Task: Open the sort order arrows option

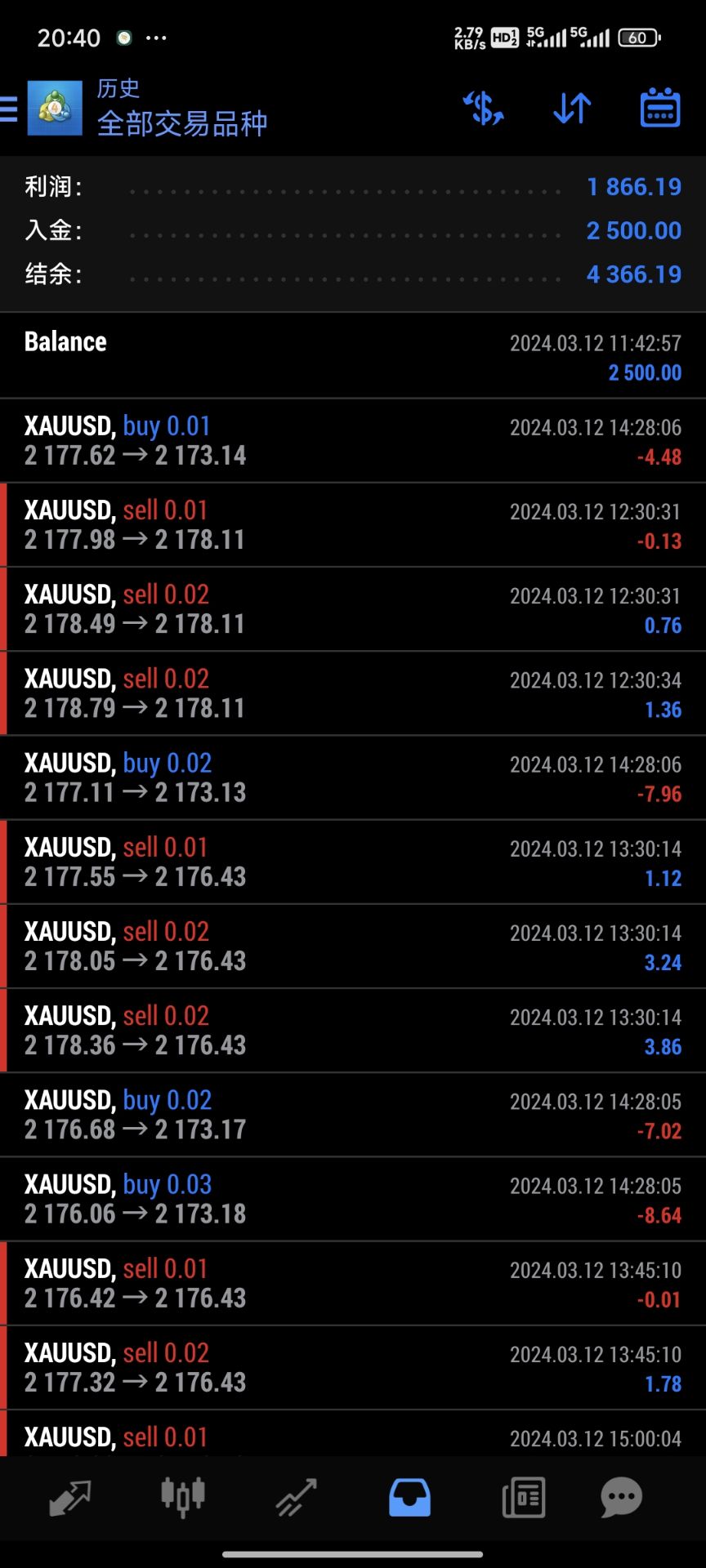Action: click(572, 108)
